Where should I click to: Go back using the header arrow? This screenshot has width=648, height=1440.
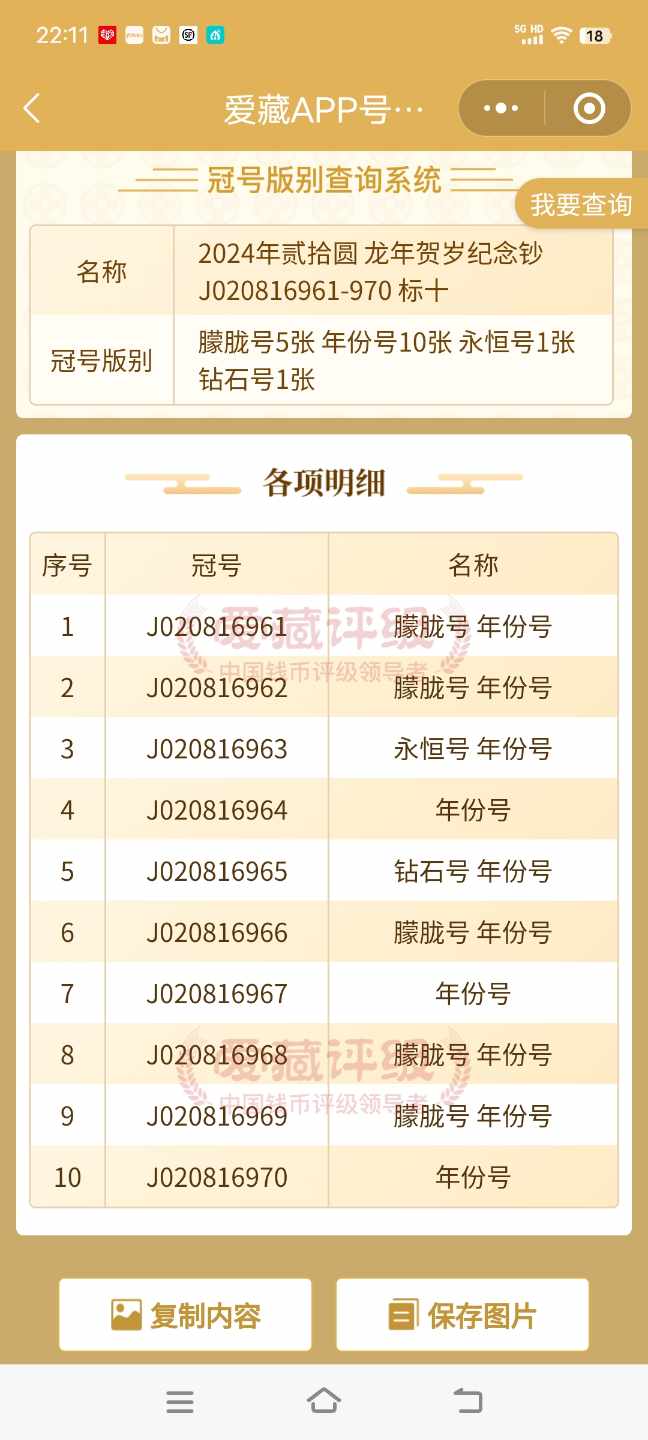coord(32,109)
